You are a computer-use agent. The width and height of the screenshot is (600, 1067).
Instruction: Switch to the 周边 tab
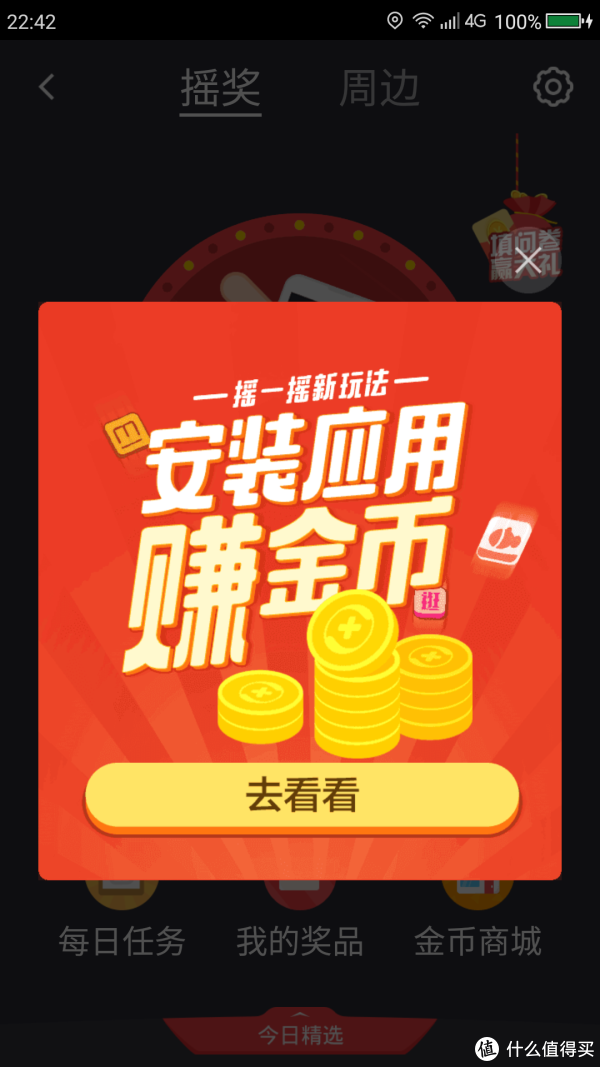[x=379, y=88]
